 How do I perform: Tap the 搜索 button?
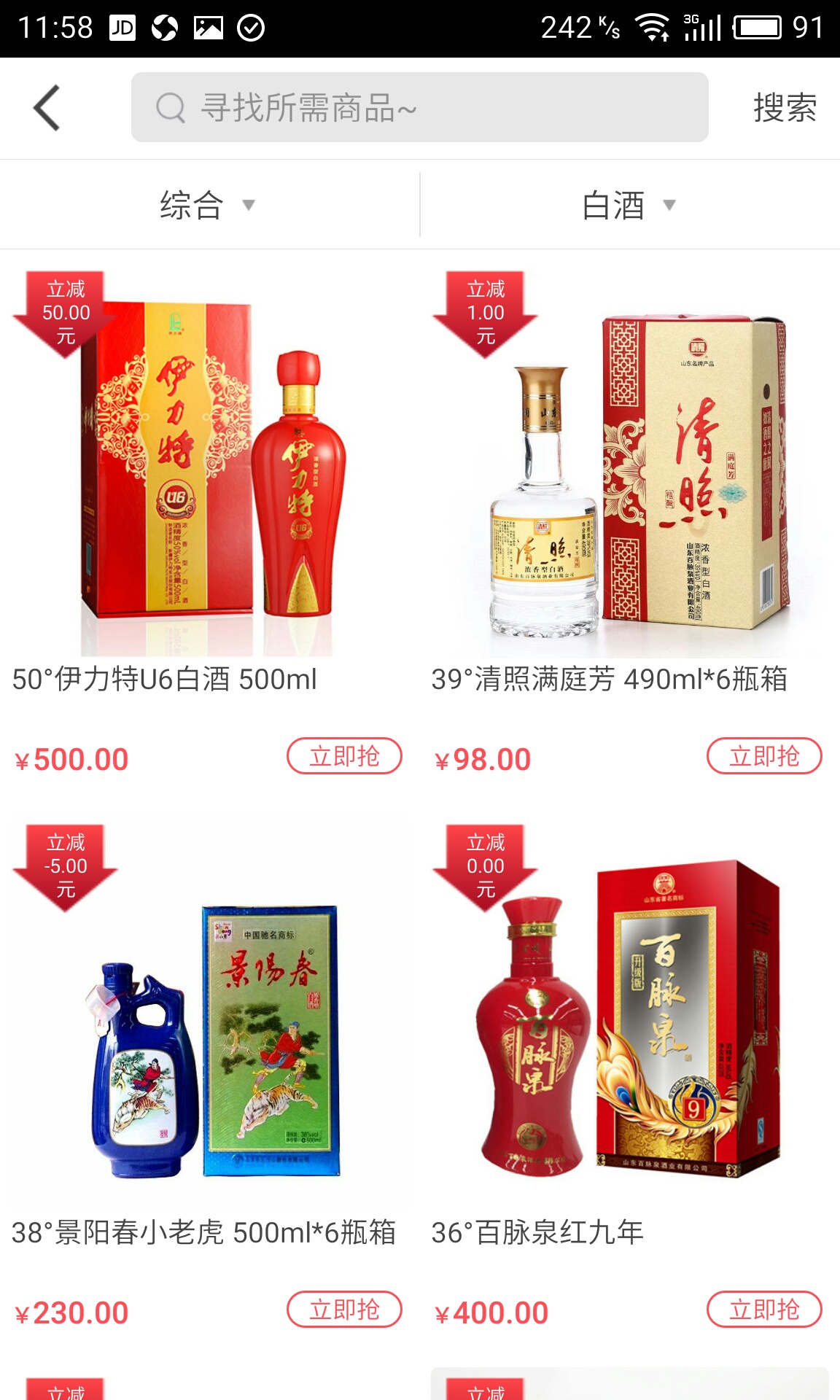[x=784, y=108]
